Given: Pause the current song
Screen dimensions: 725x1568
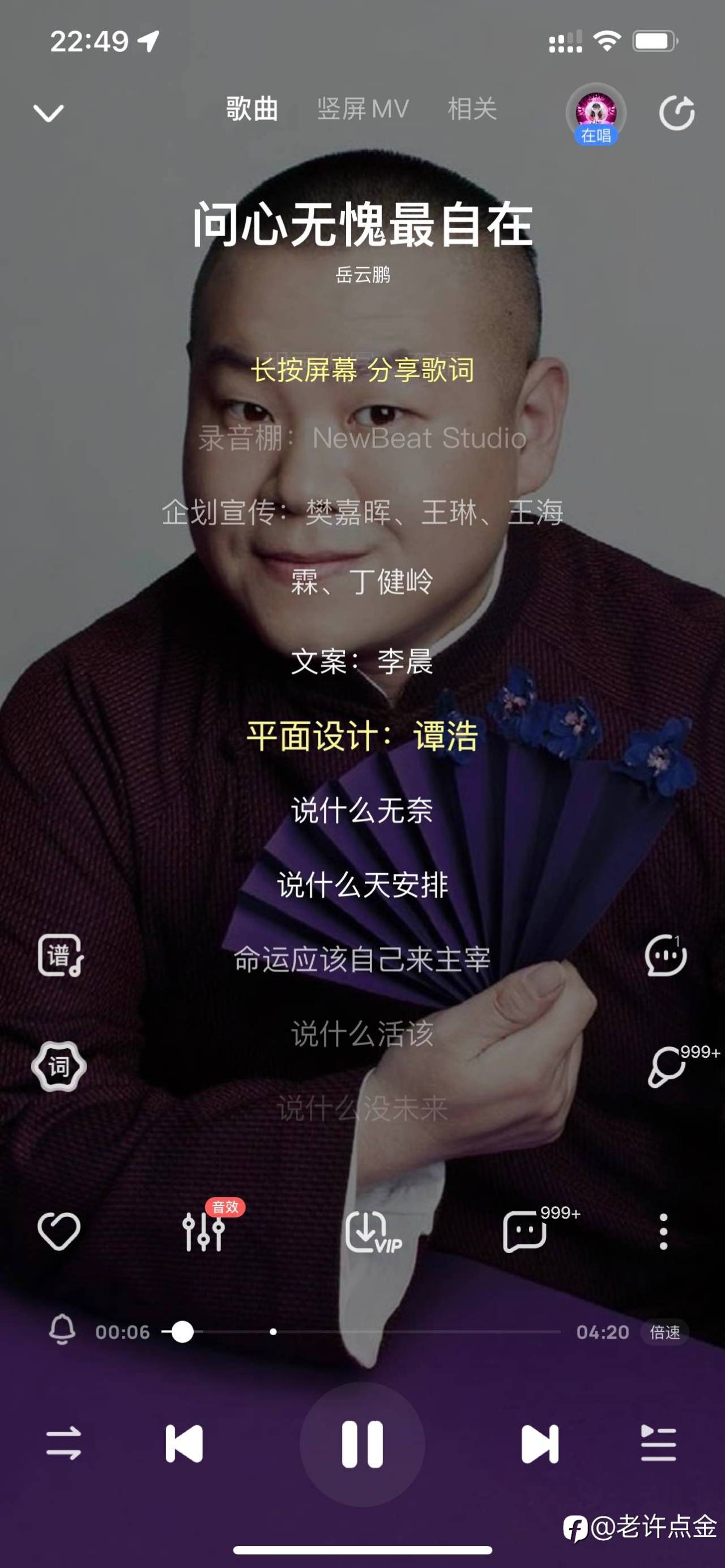Looking at the screenshot, I should coord(362,1443).
